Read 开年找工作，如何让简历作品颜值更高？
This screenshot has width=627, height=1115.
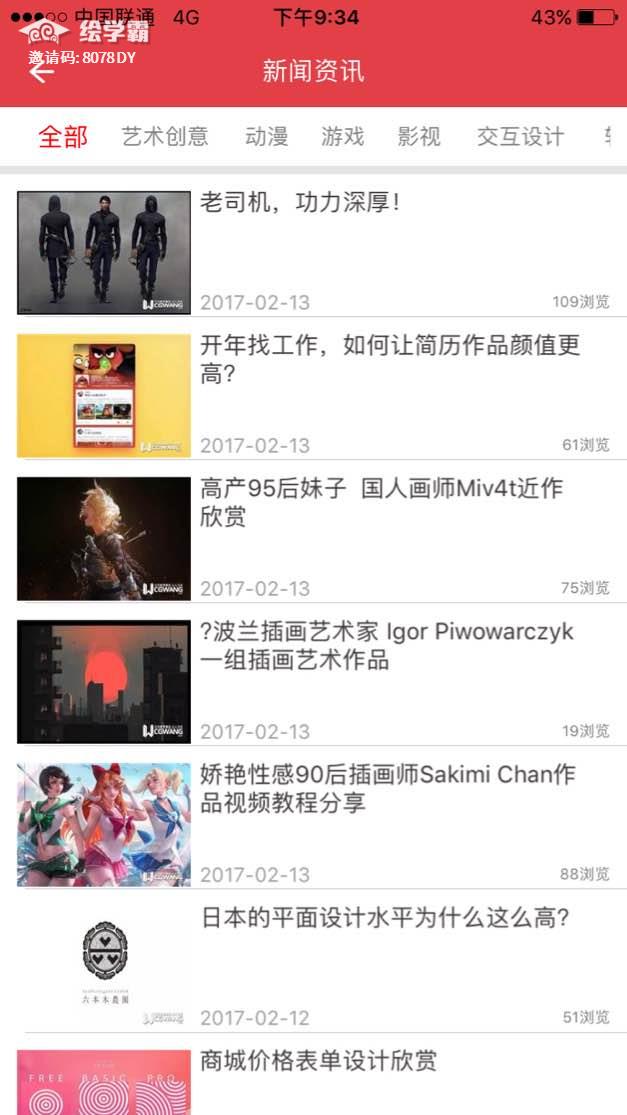pos(390,360)
